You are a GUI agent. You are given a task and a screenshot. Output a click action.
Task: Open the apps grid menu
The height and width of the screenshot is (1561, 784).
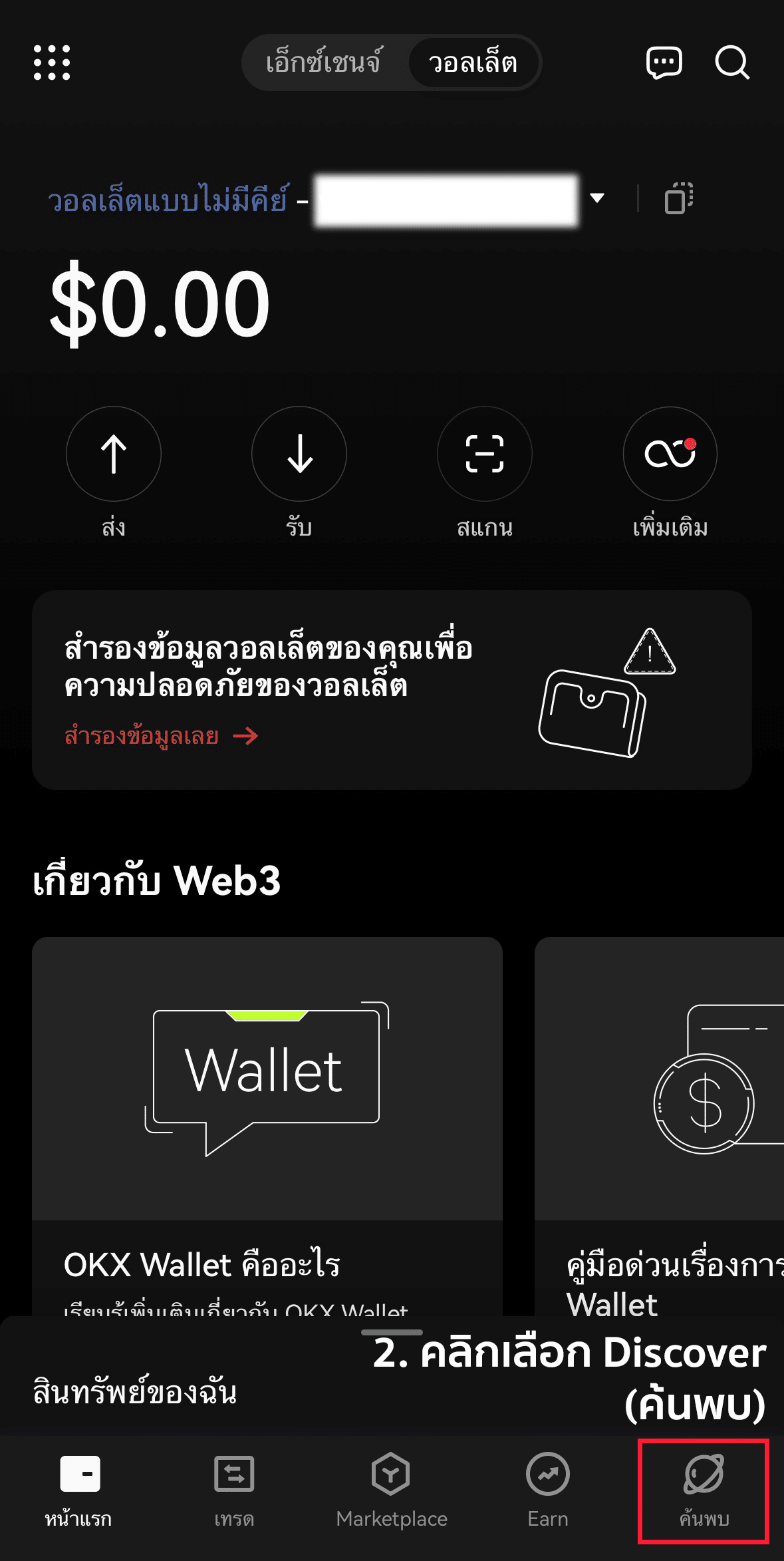[x=52, y=63]
